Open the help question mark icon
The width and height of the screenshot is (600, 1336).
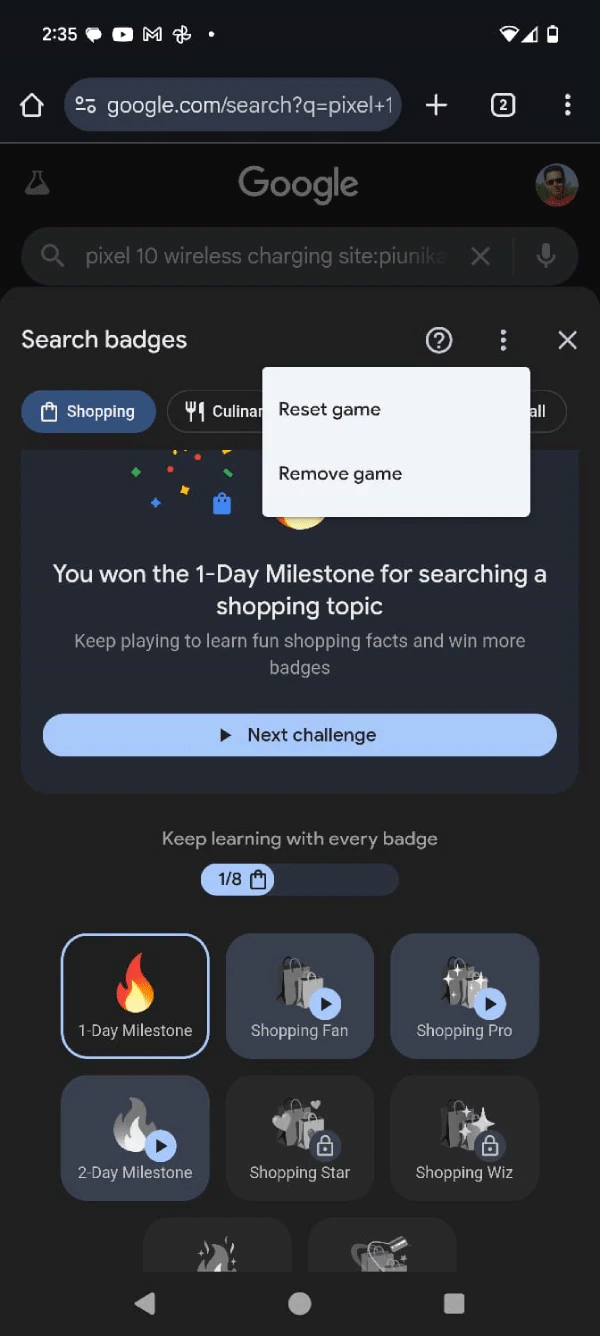pyautogui.click(x=439, y=340)
